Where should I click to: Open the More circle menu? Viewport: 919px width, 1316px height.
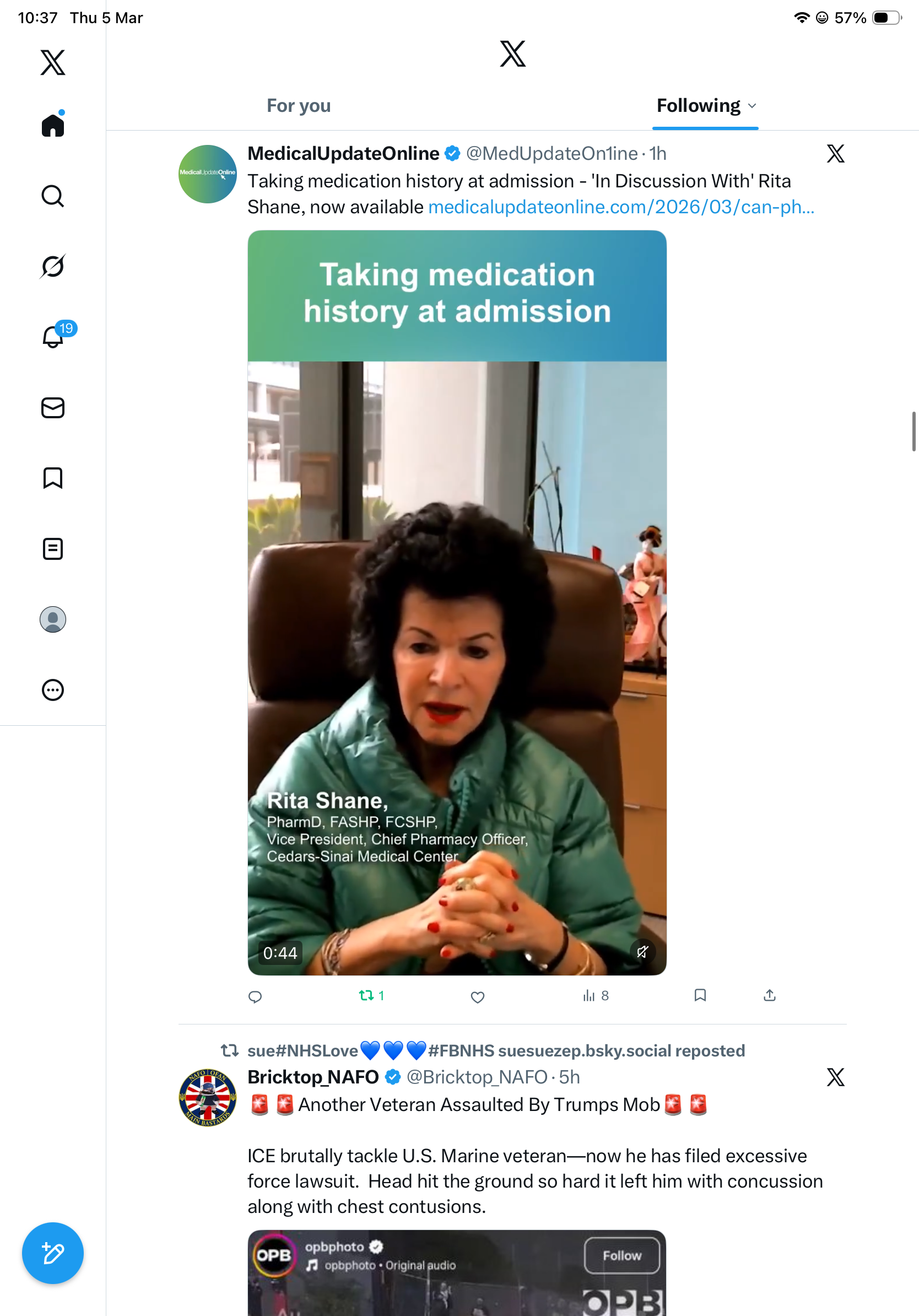[53, 690]
